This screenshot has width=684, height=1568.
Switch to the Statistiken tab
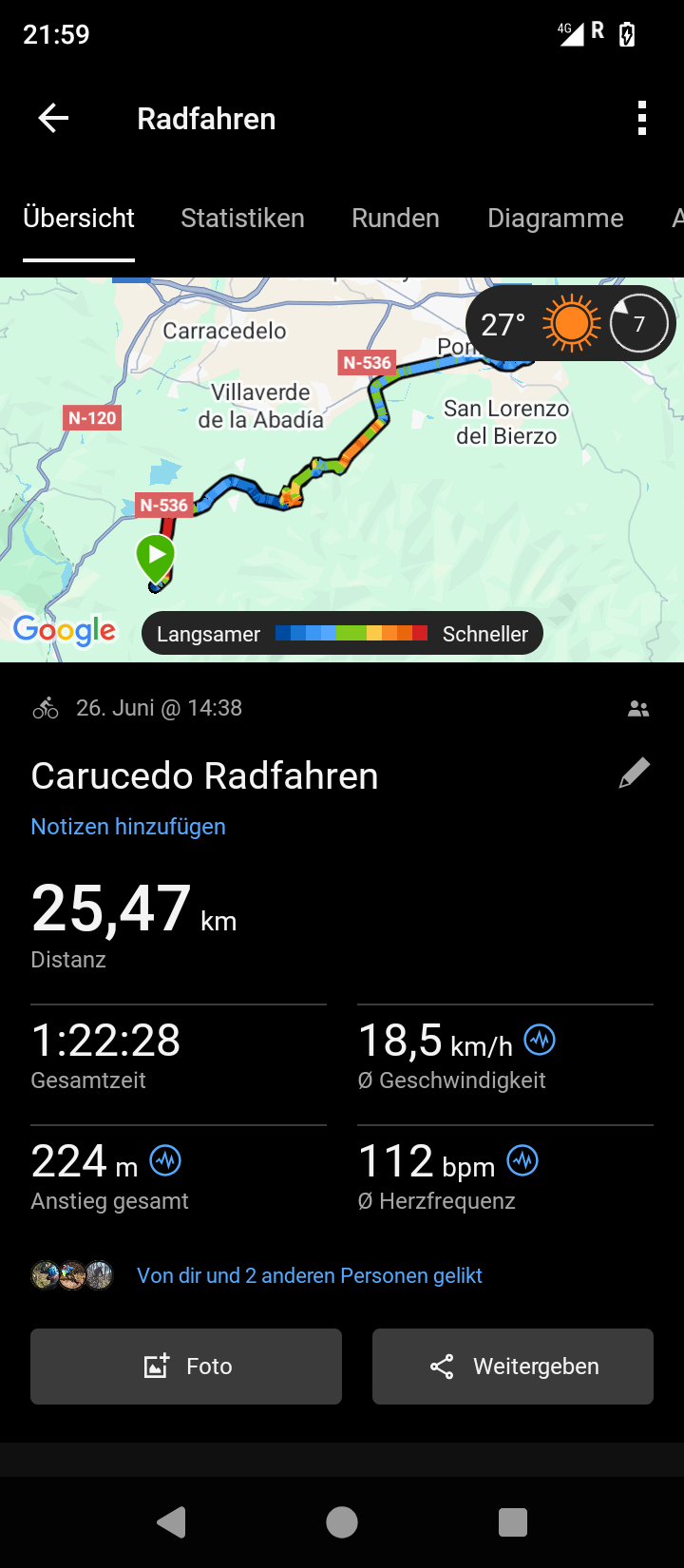click(242, 219)
